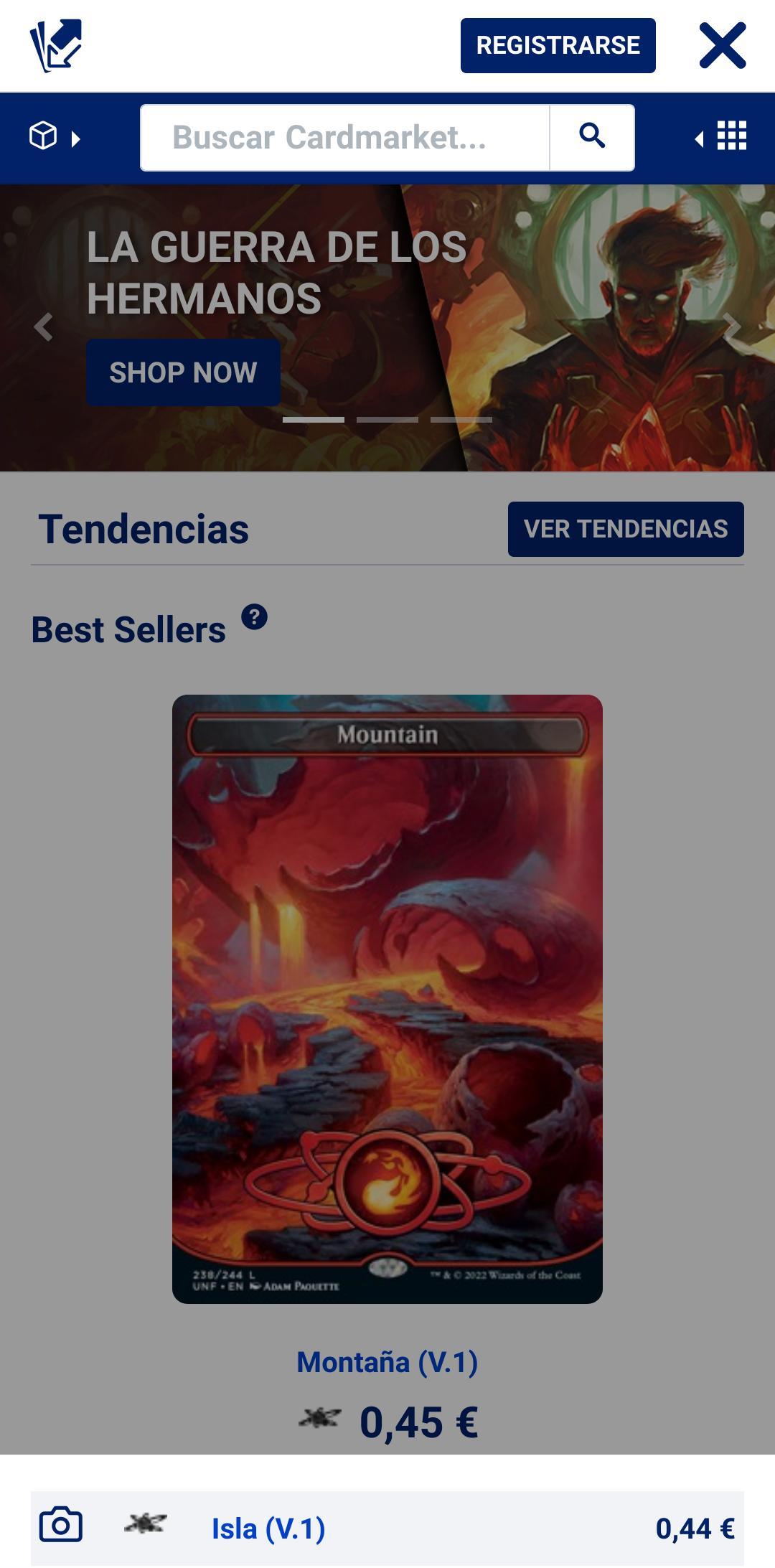Open the Mountain card image
This screenshot has height=1568, width=775.
[x=387, y=998]
